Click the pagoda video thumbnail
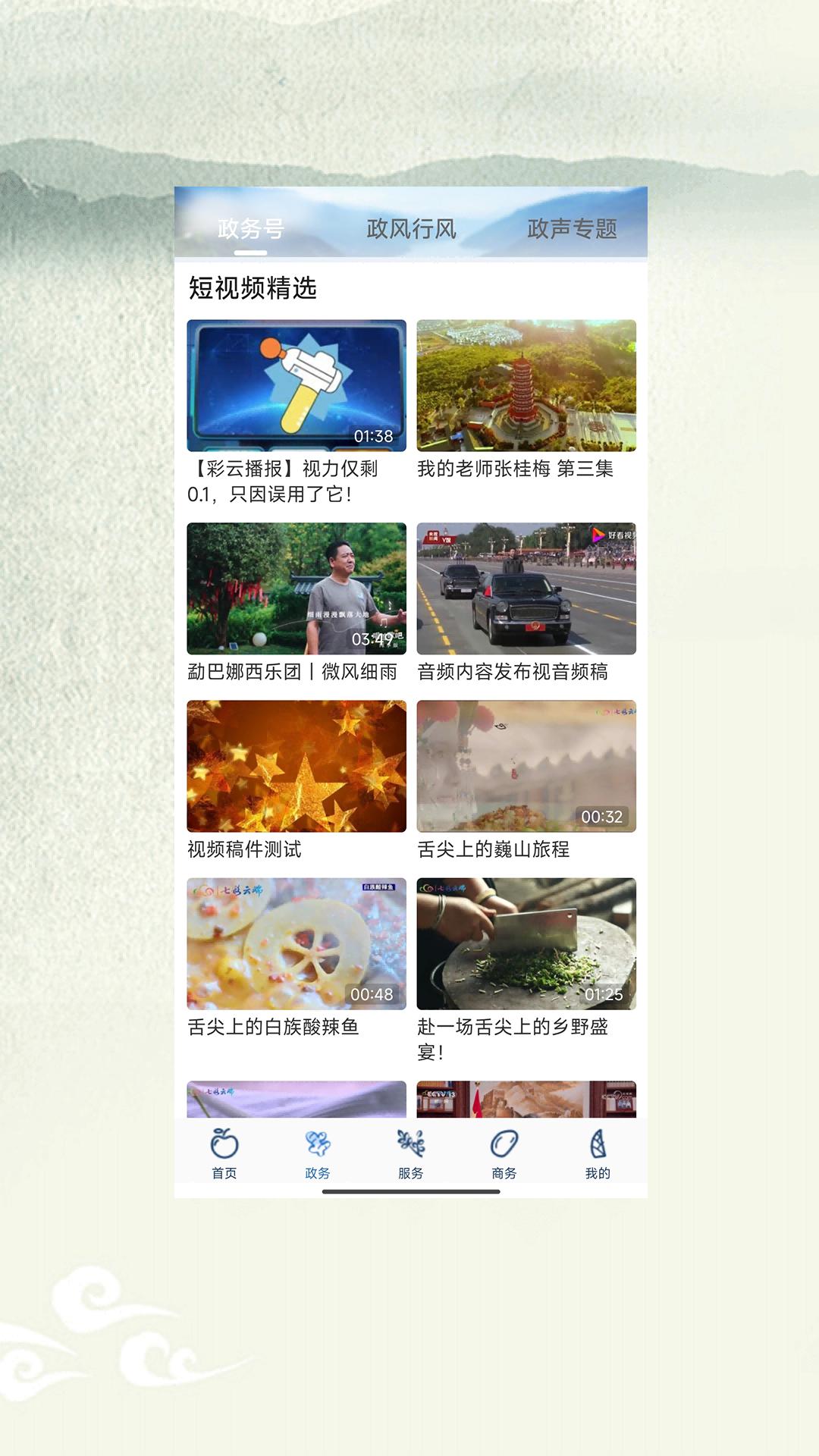Image resolution: width=819 pixels, height=1456 pixels. point(527,386)
